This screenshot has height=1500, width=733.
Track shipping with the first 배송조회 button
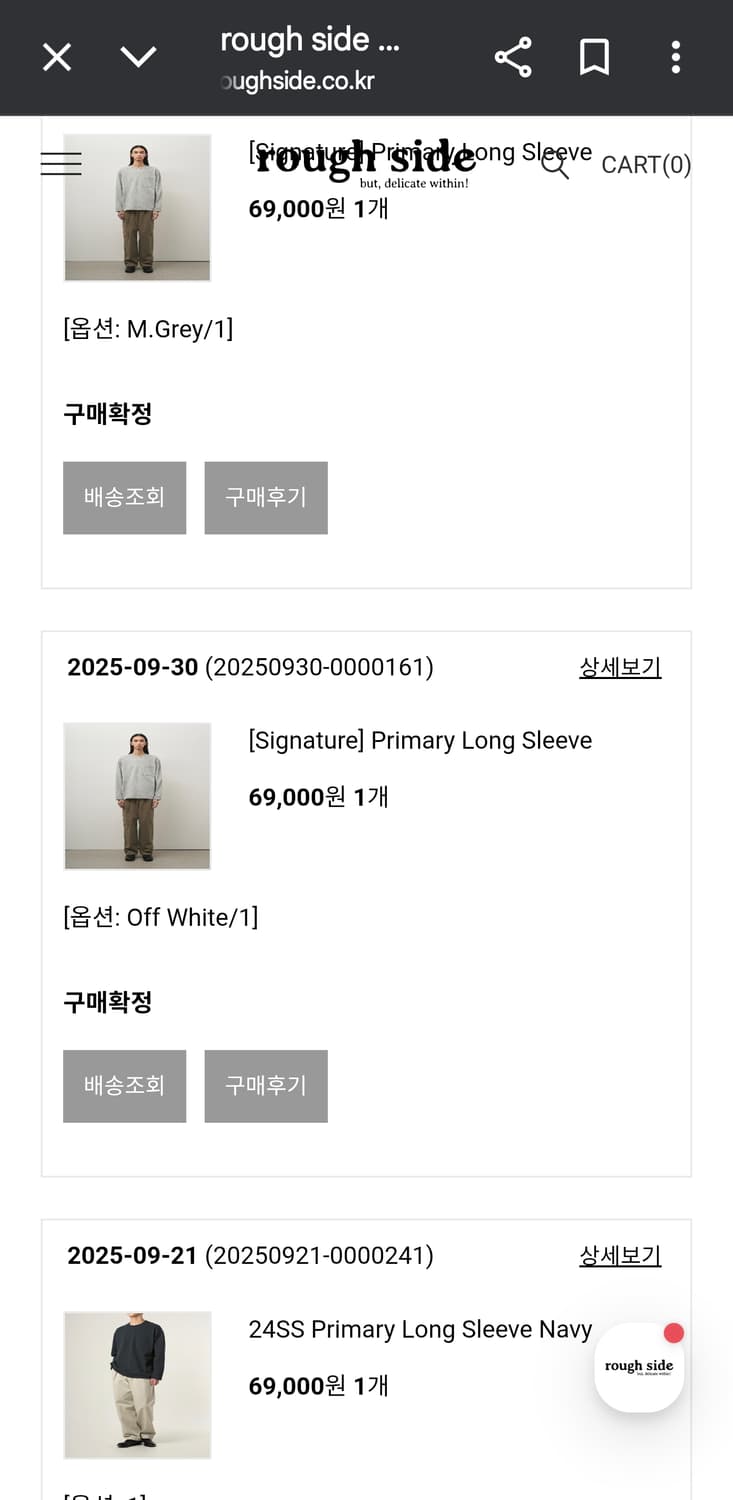point(124,497)
